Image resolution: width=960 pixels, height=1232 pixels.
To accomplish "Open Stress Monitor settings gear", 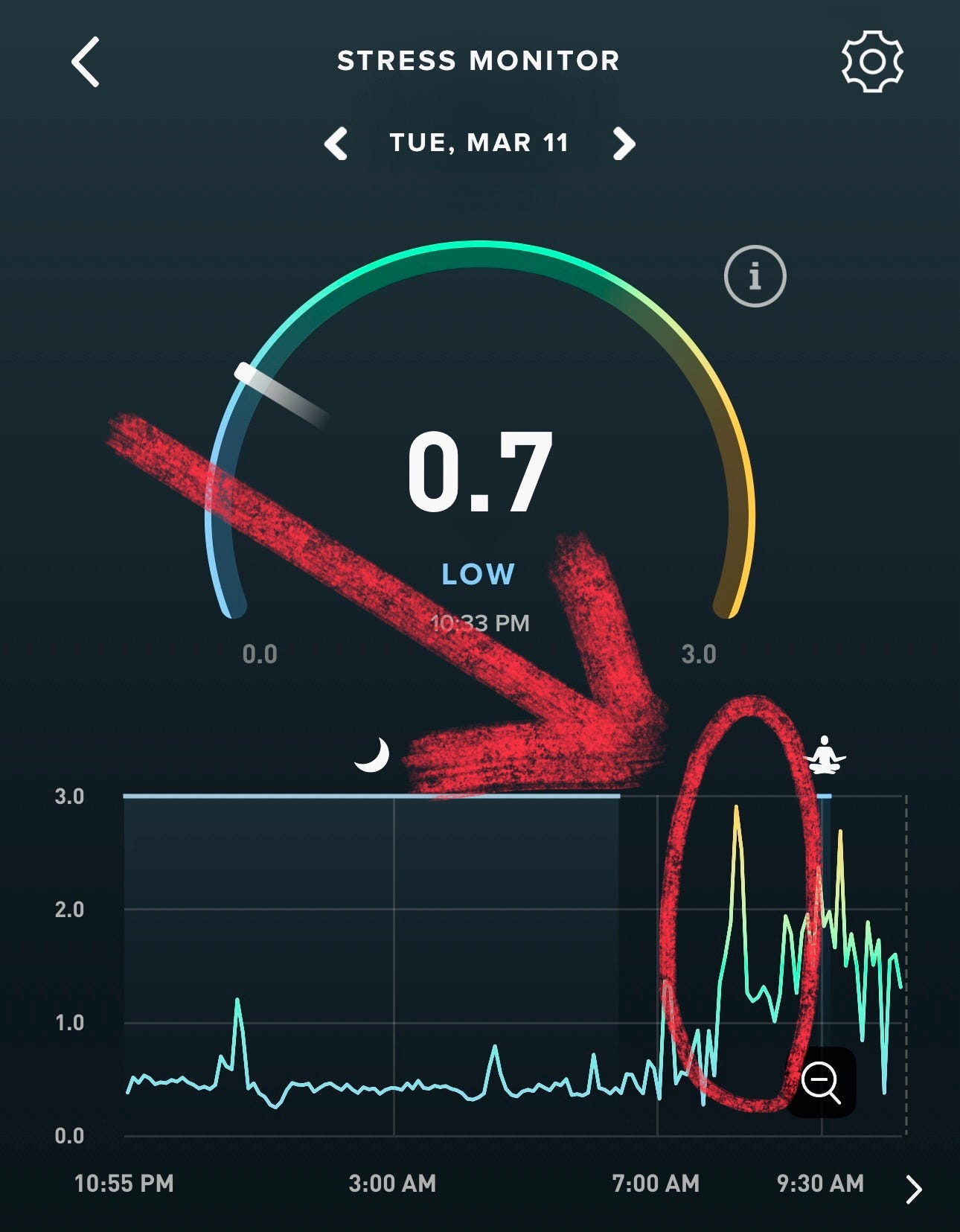I will pyautogui.click(x=872, y=62).
